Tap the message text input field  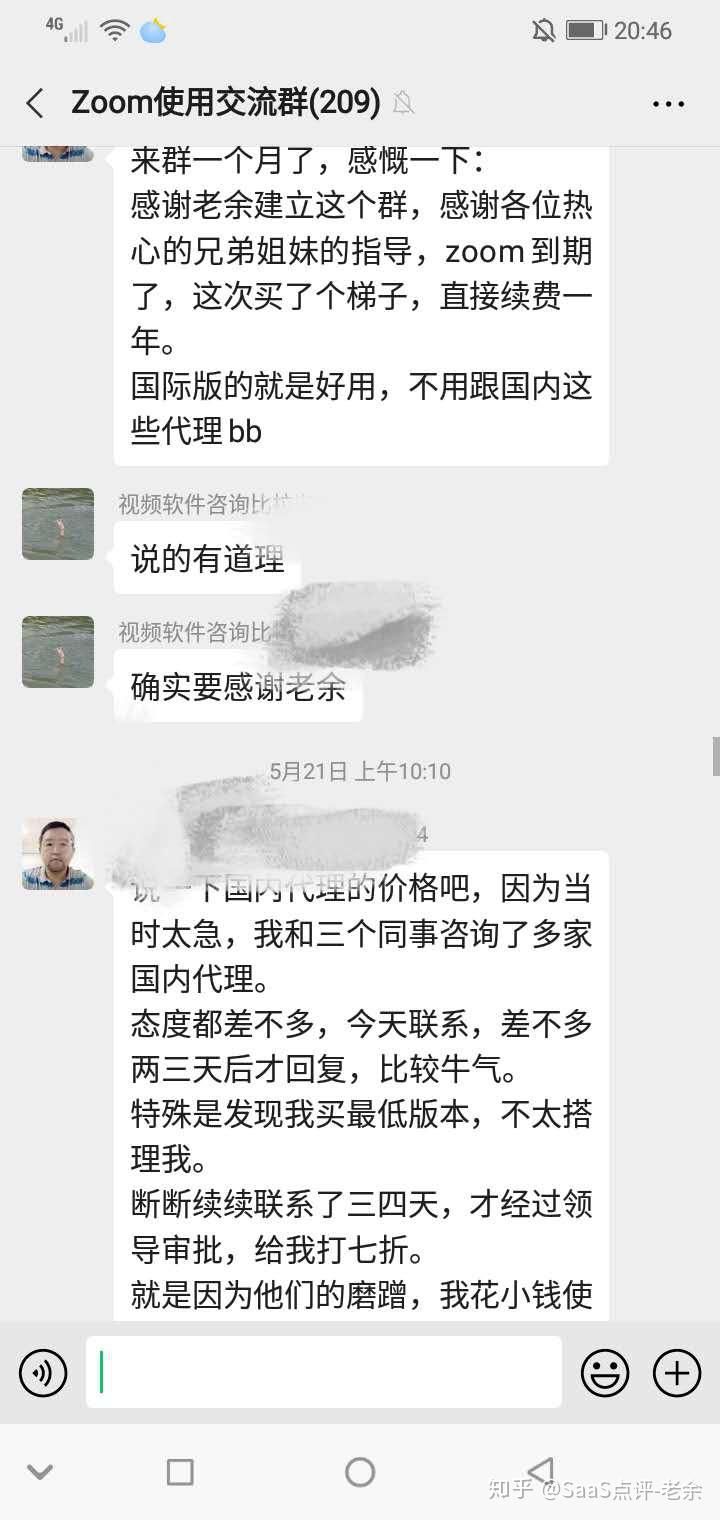point(324,1372)
